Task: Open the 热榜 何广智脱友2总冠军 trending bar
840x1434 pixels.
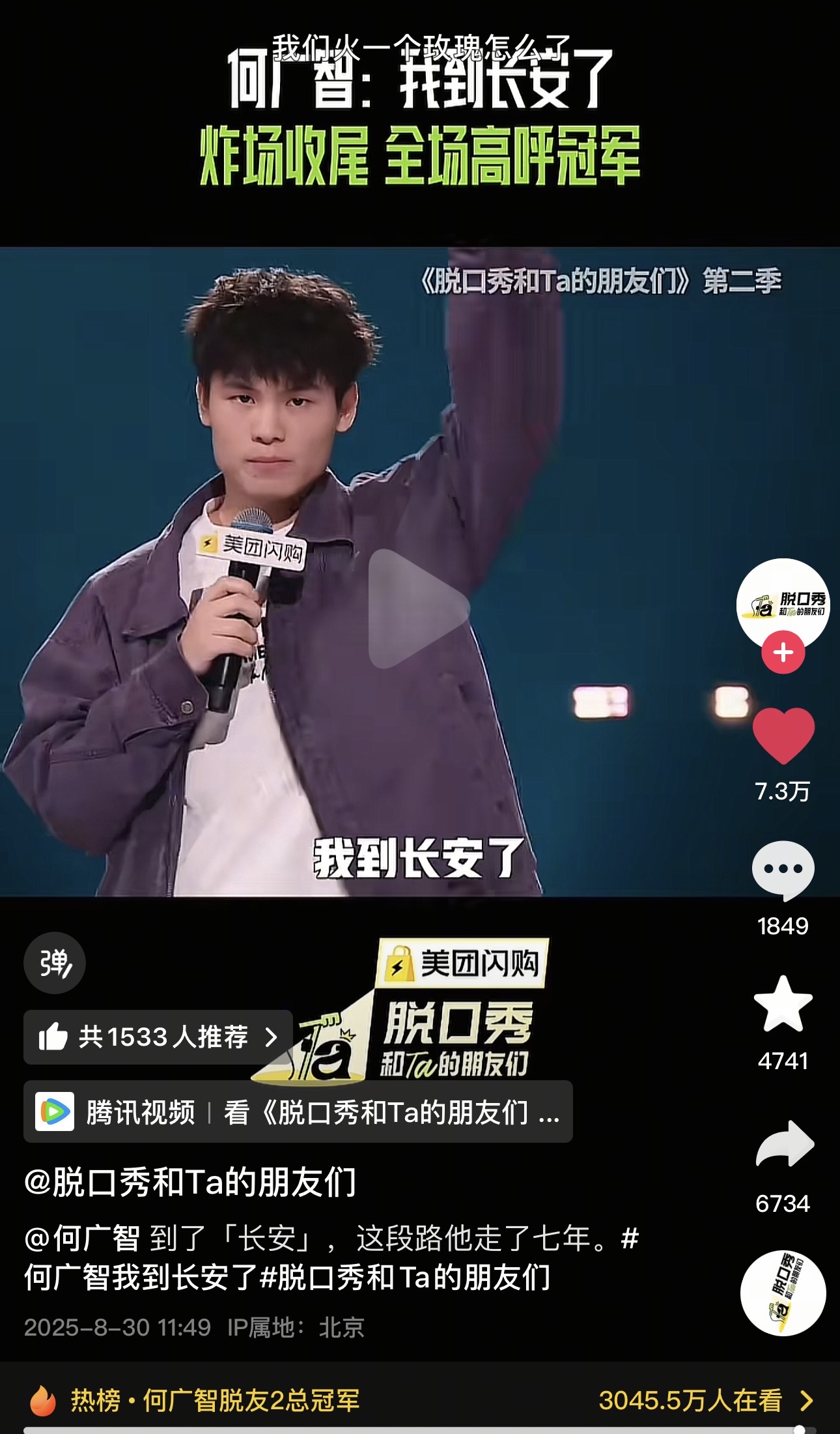Action: tap(420, 1400)
